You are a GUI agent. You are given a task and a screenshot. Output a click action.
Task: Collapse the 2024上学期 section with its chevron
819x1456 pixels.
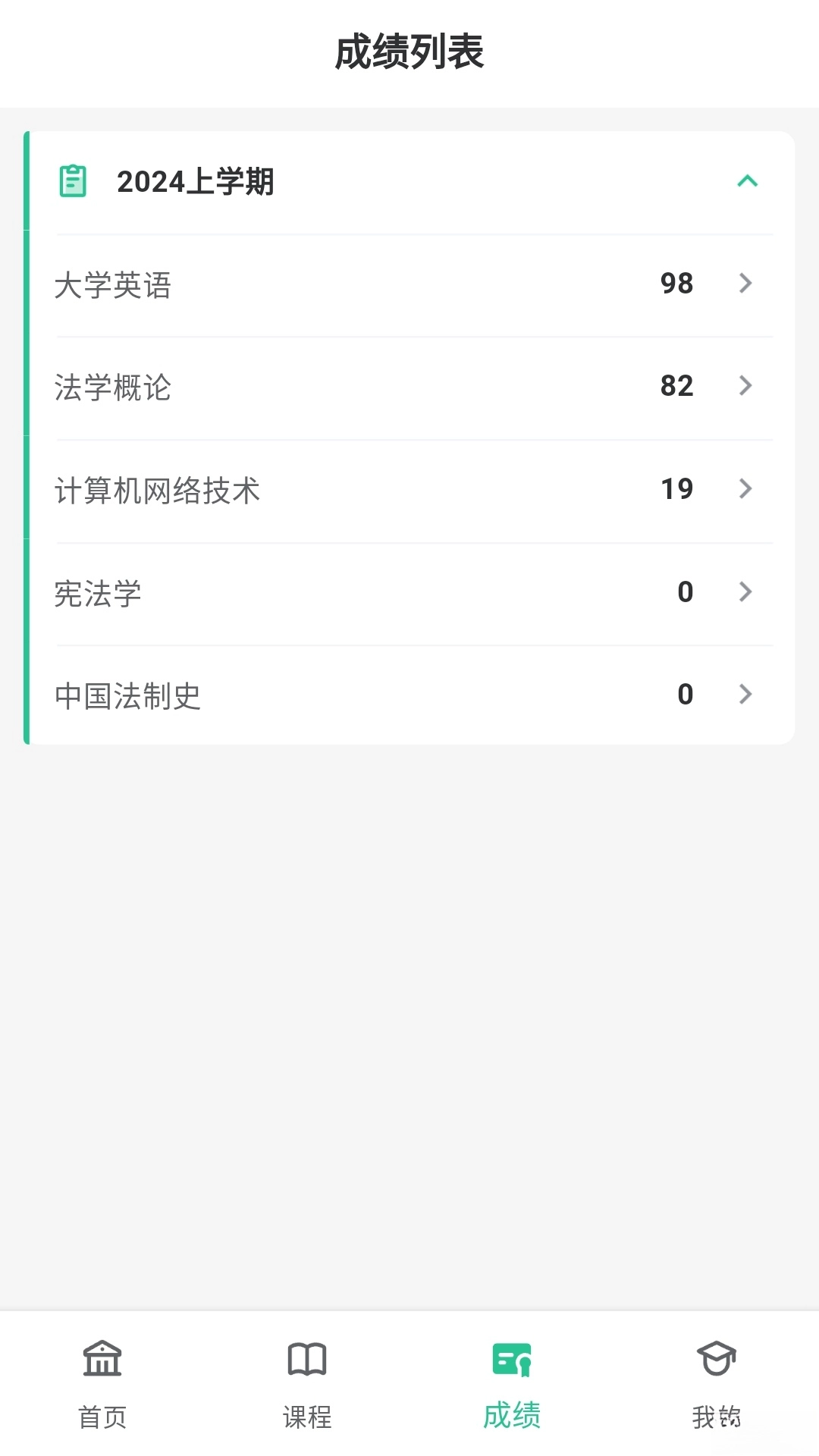748,181
